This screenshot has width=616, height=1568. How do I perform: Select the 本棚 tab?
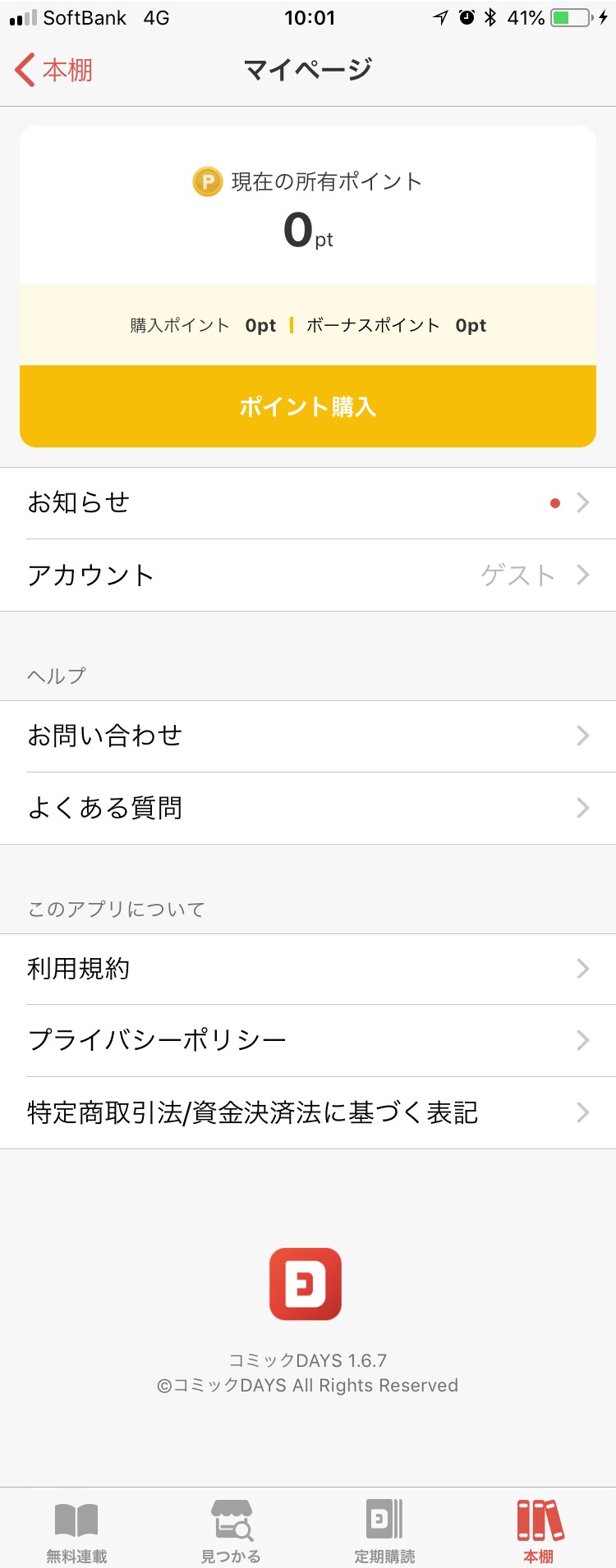click(540, 1529)
